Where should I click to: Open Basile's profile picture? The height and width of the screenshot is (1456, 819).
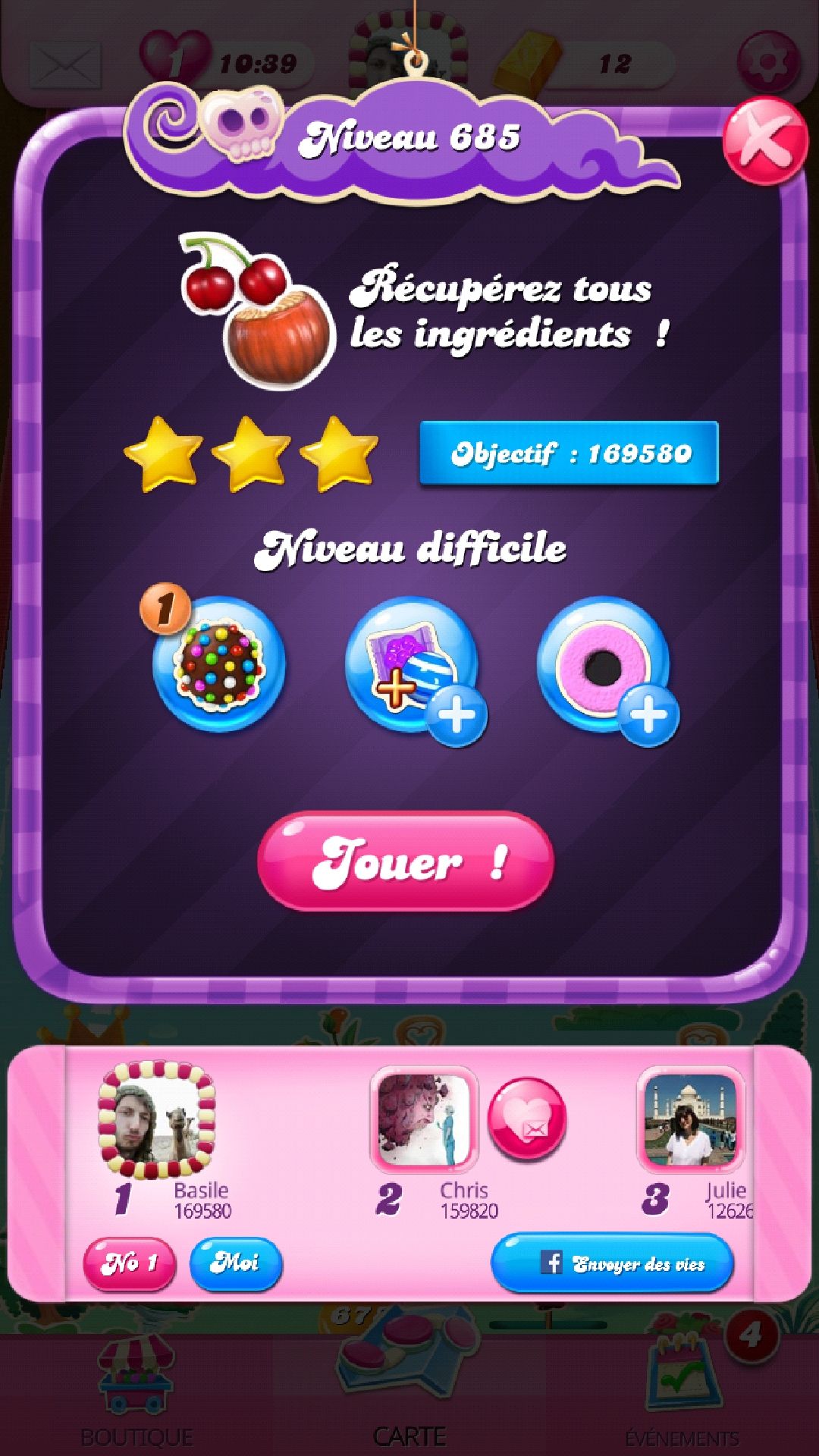[x=158, y=1119]
